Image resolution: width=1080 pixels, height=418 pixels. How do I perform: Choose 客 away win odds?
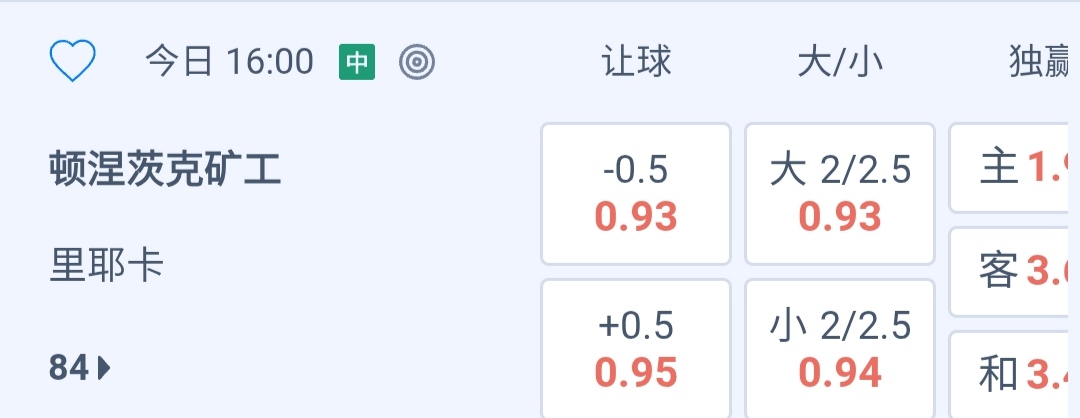tap(1015, 271)
